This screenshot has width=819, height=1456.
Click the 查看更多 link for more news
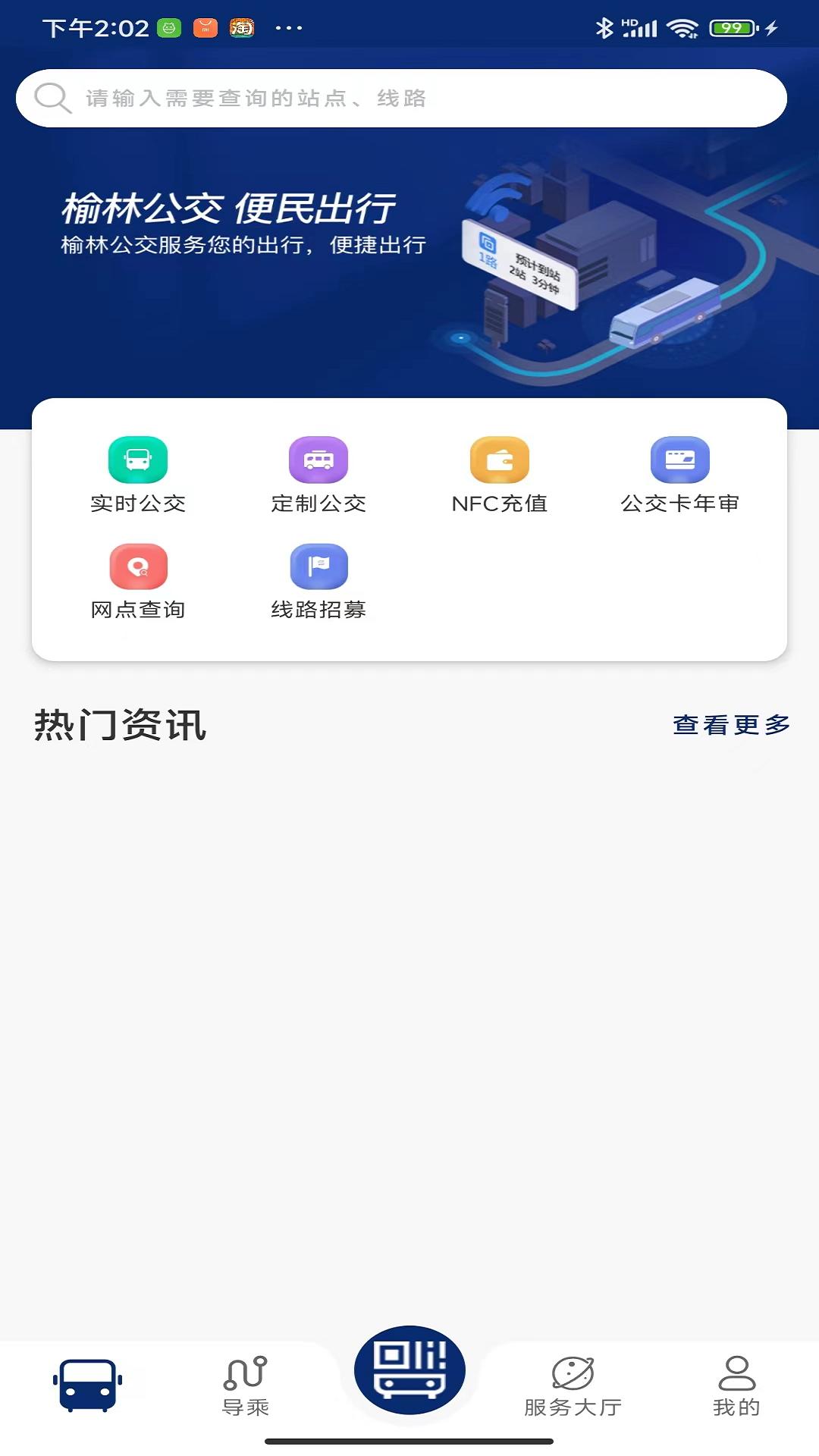[x=730, y=726]
